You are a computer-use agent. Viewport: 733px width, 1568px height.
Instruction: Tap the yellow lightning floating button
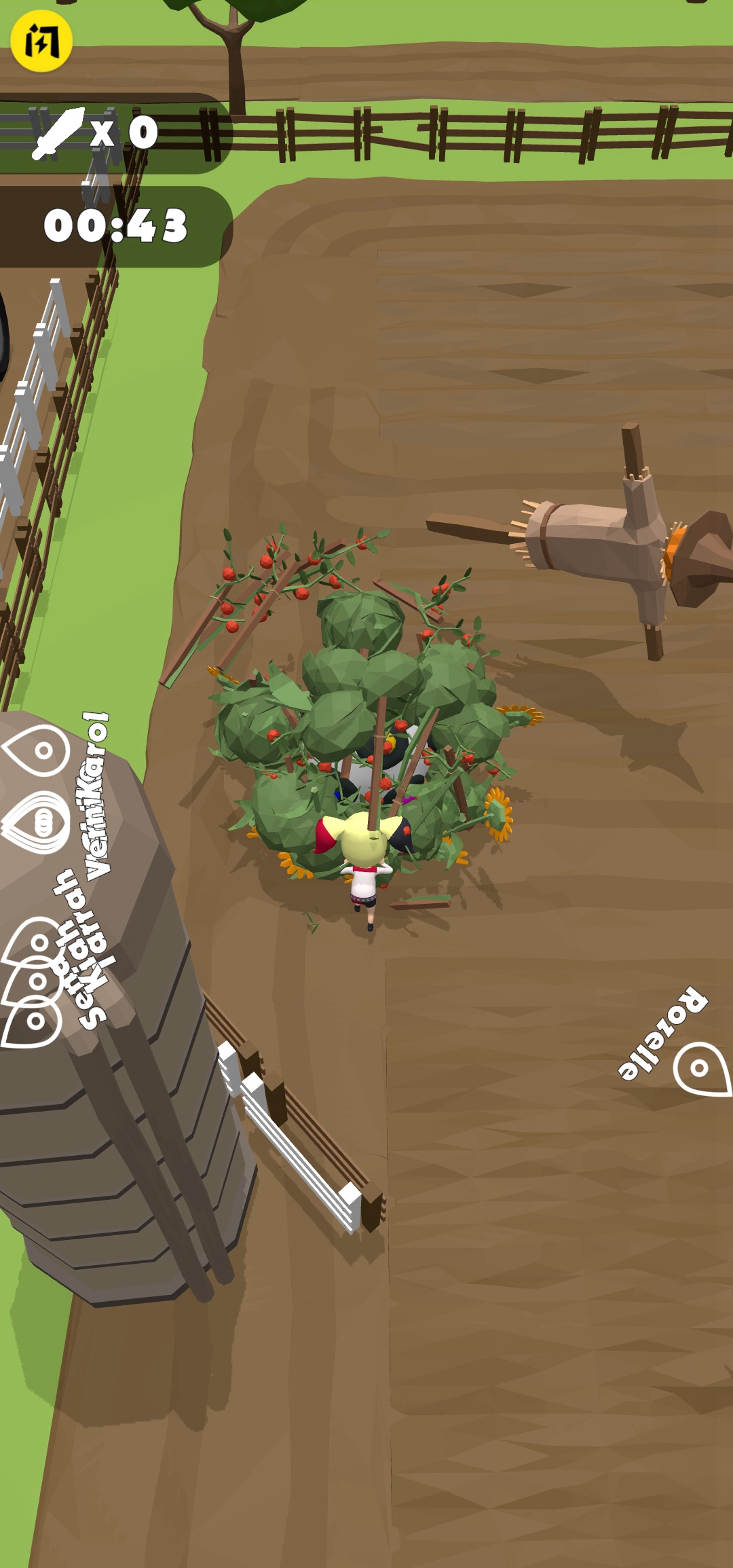pyautogui.click(x=41, y=41)
